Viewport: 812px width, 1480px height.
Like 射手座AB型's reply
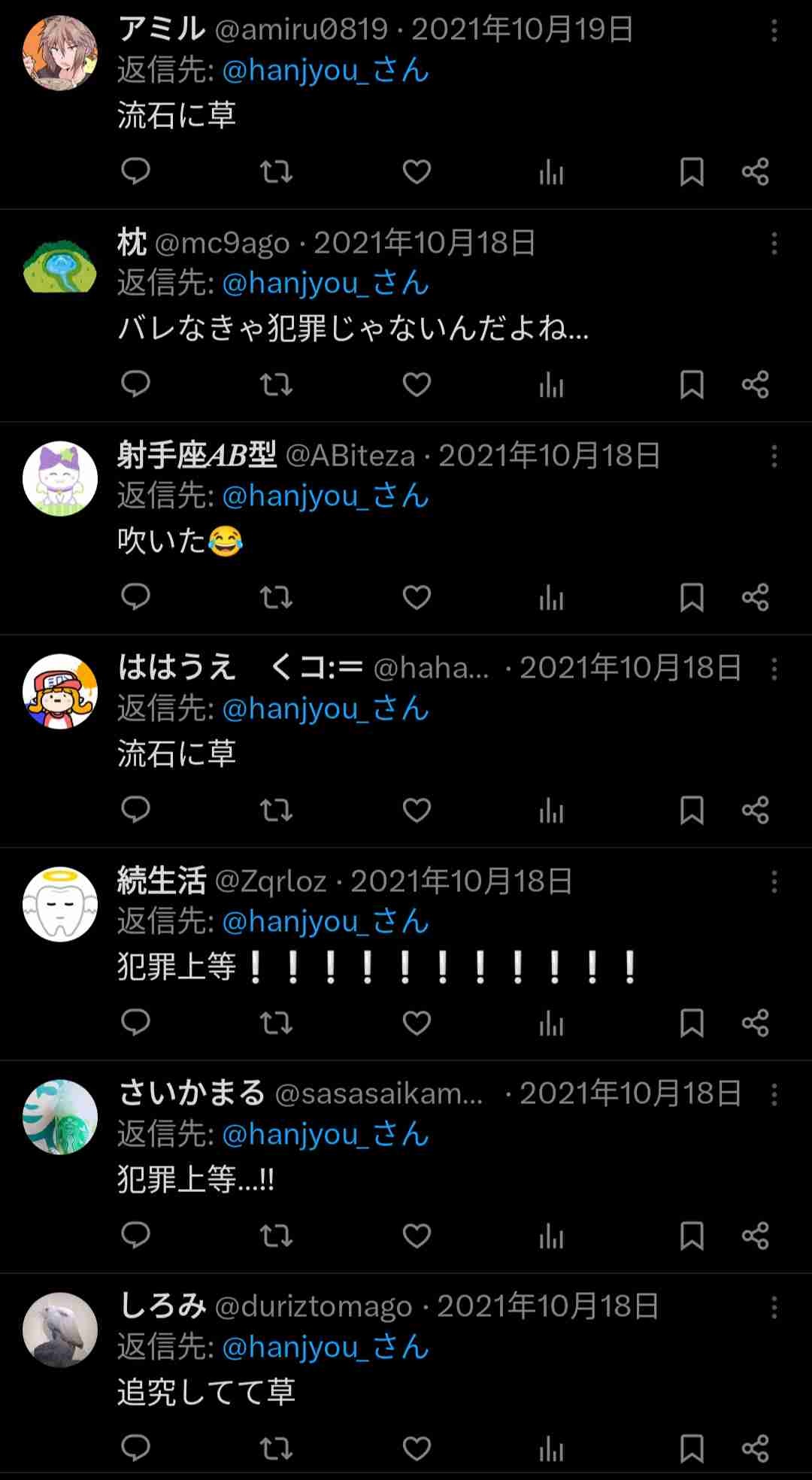[x=416, y=598]
